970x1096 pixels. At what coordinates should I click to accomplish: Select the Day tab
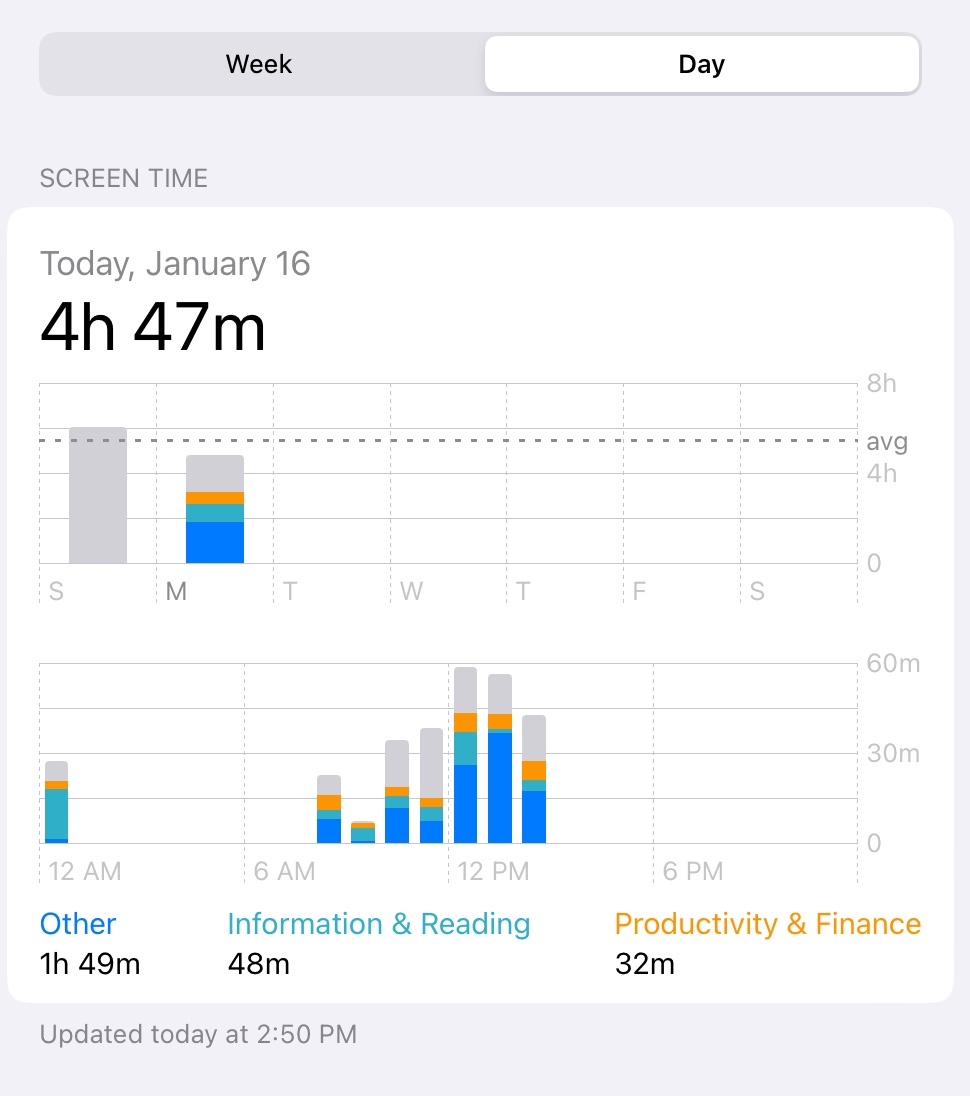[x=701, y=64]
